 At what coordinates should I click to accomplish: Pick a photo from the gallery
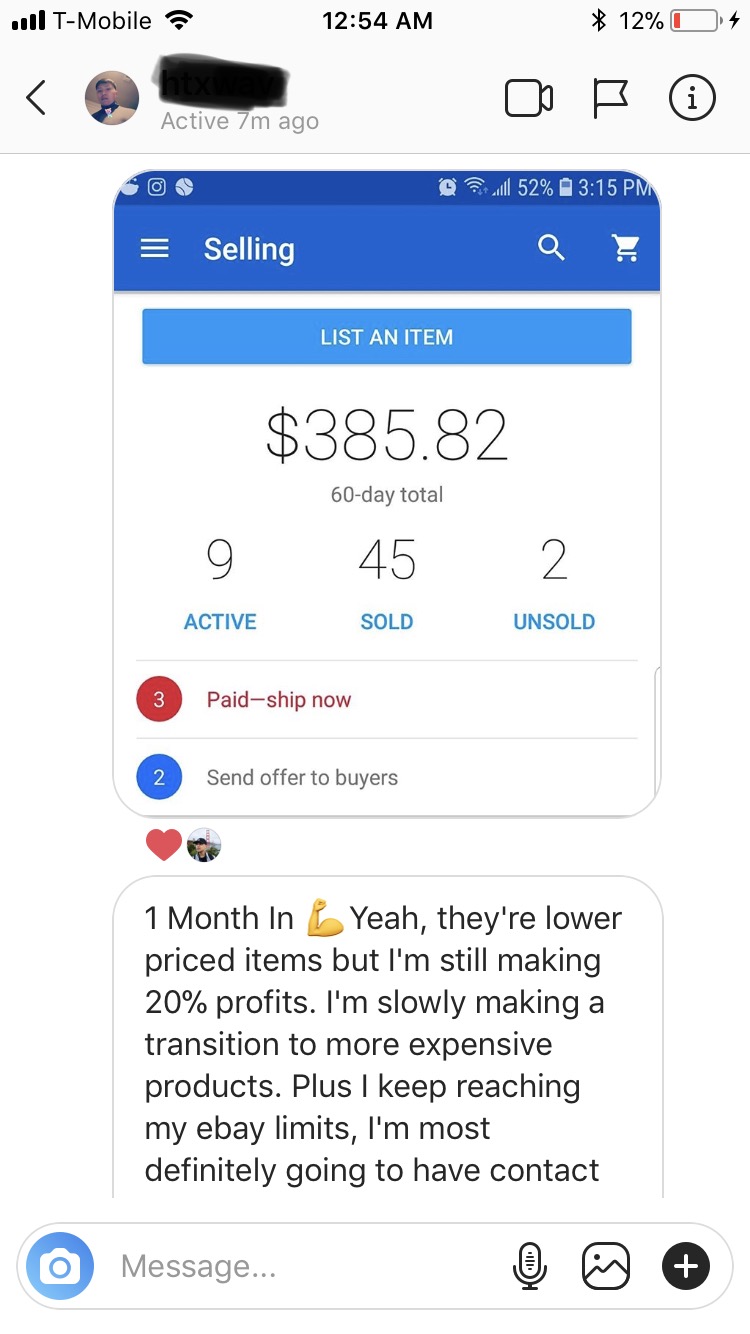606,1266
